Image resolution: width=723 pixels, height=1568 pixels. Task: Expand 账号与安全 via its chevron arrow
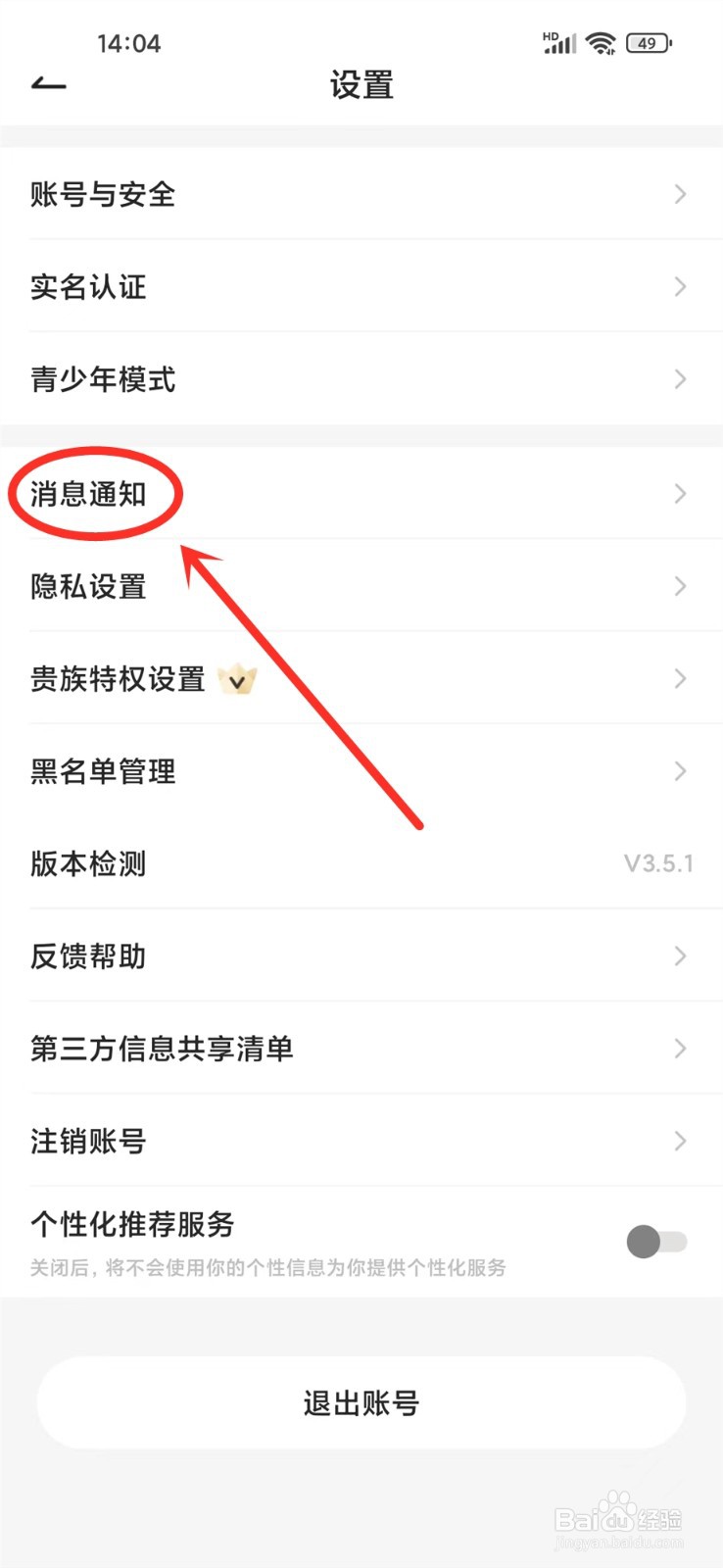(680, 194)
